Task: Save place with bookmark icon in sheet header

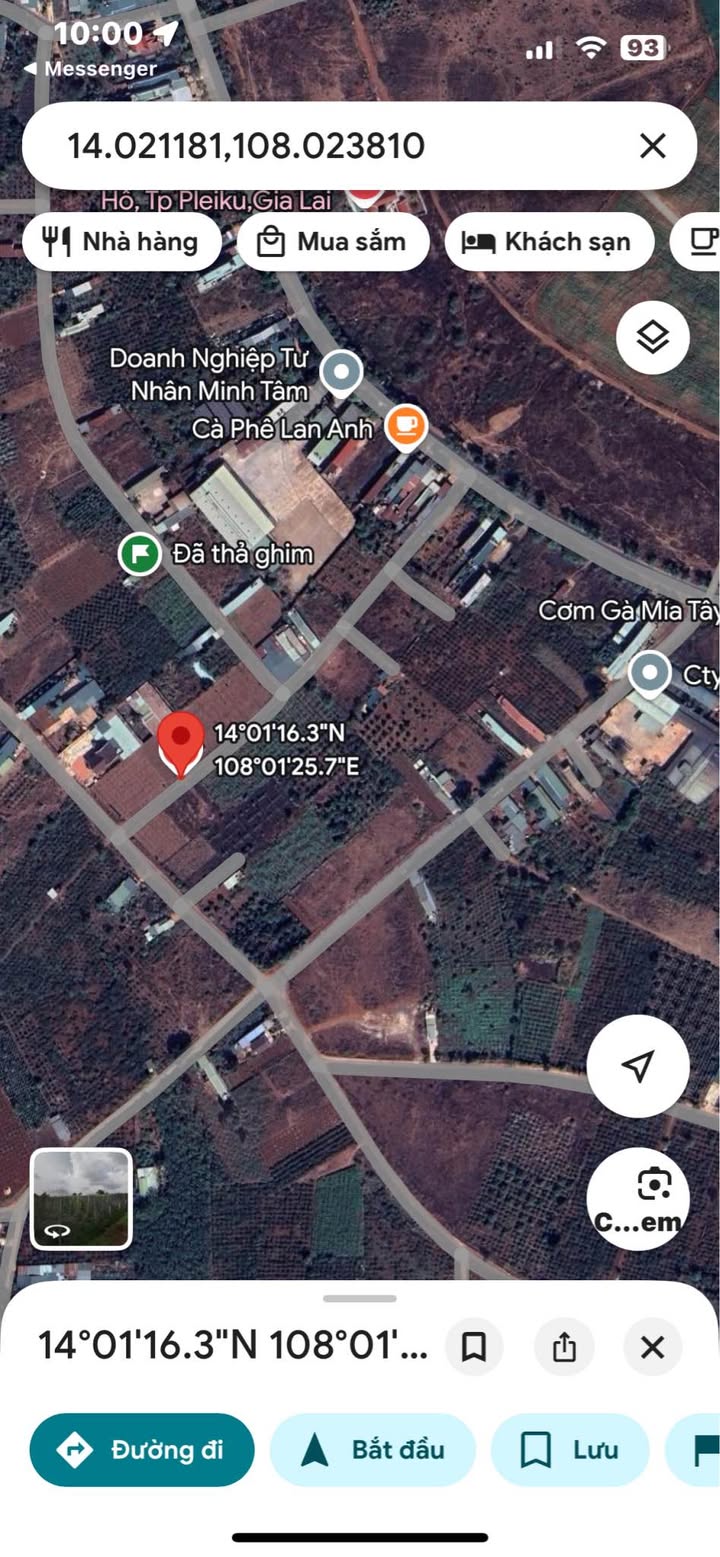Action: (474, 1347)
